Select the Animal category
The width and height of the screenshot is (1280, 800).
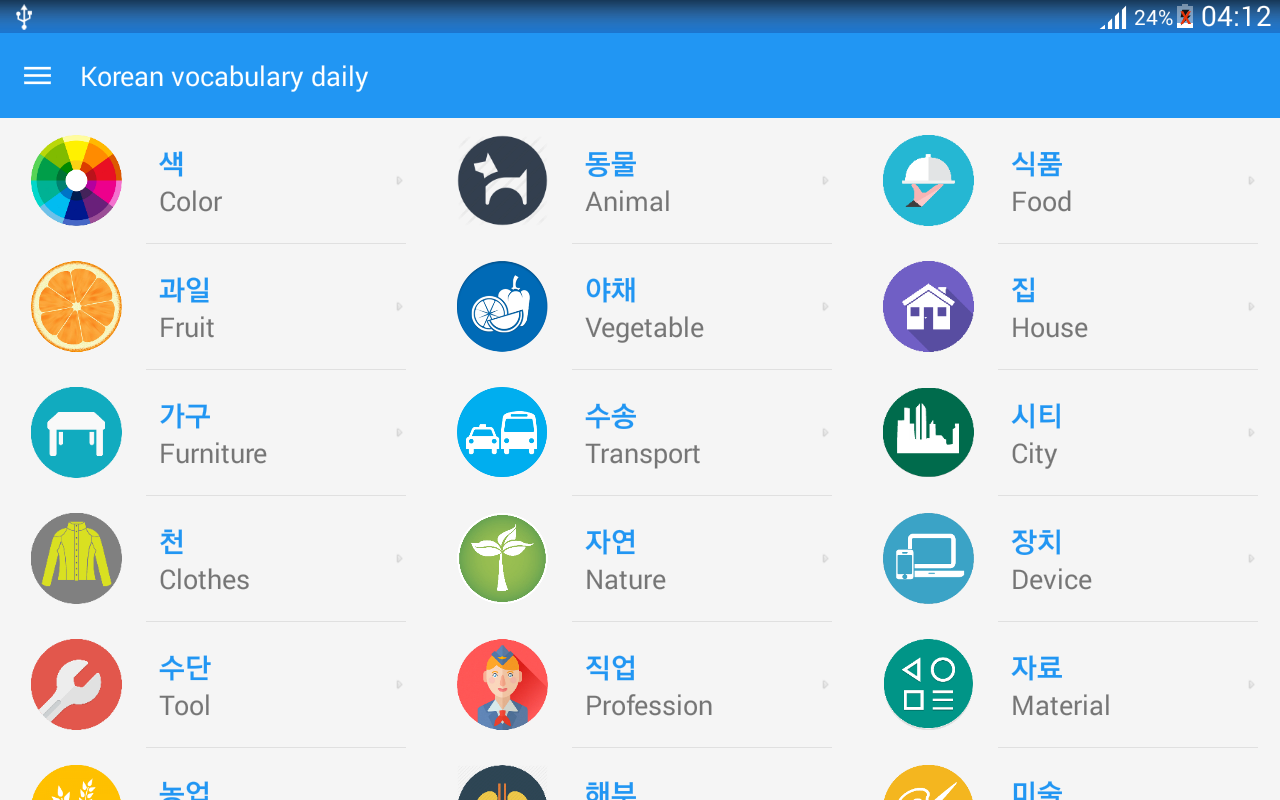639,181
